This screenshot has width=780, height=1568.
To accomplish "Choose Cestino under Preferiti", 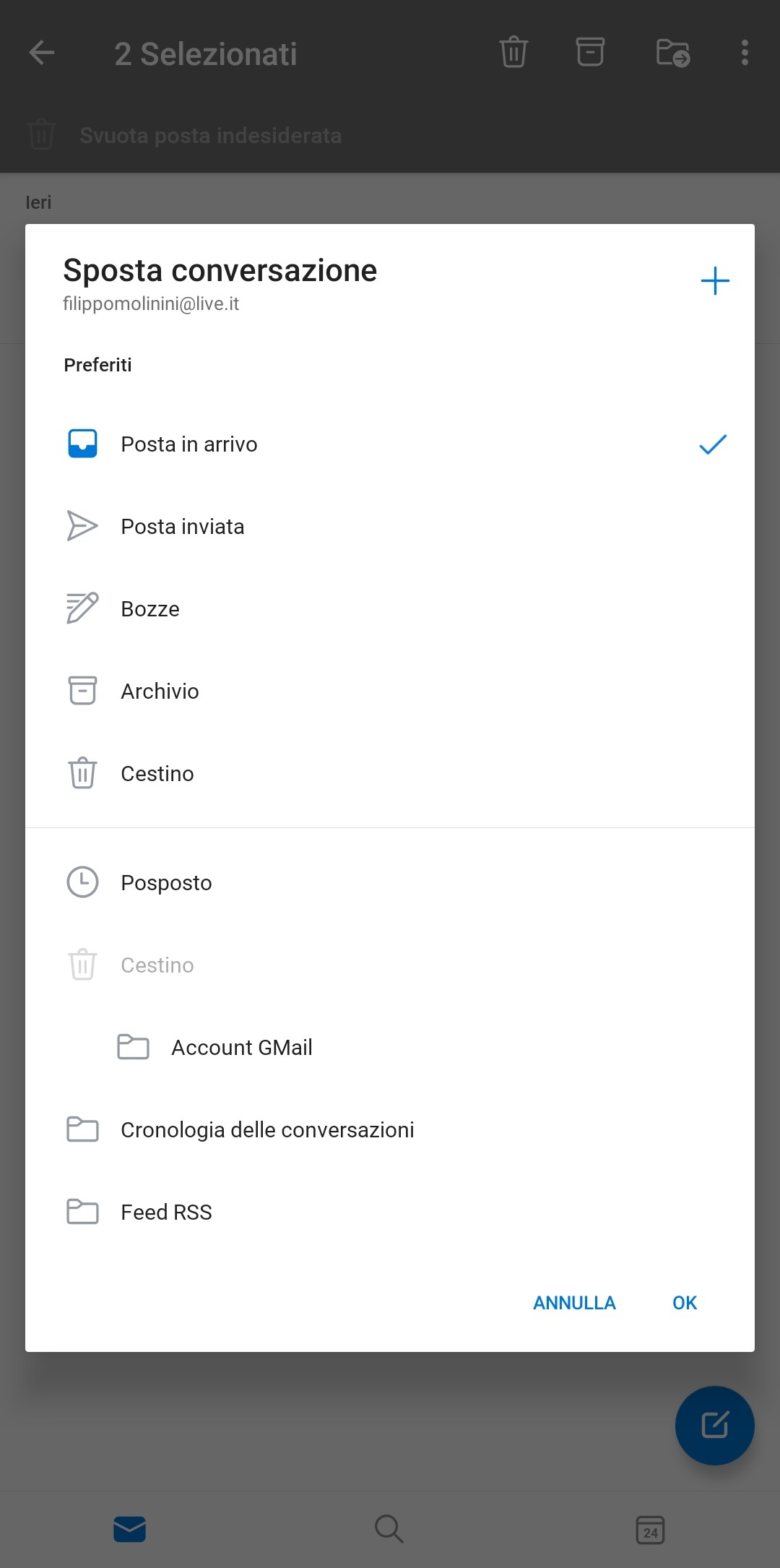I will tap(390, 774).
